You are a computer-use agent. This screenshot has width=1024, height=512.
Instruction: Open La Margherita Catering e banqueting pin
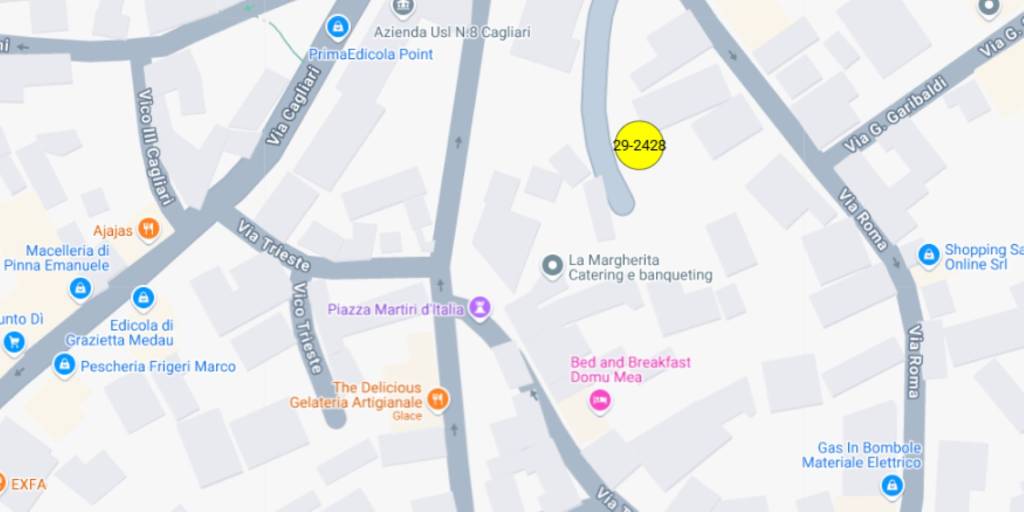coord(552,266)
